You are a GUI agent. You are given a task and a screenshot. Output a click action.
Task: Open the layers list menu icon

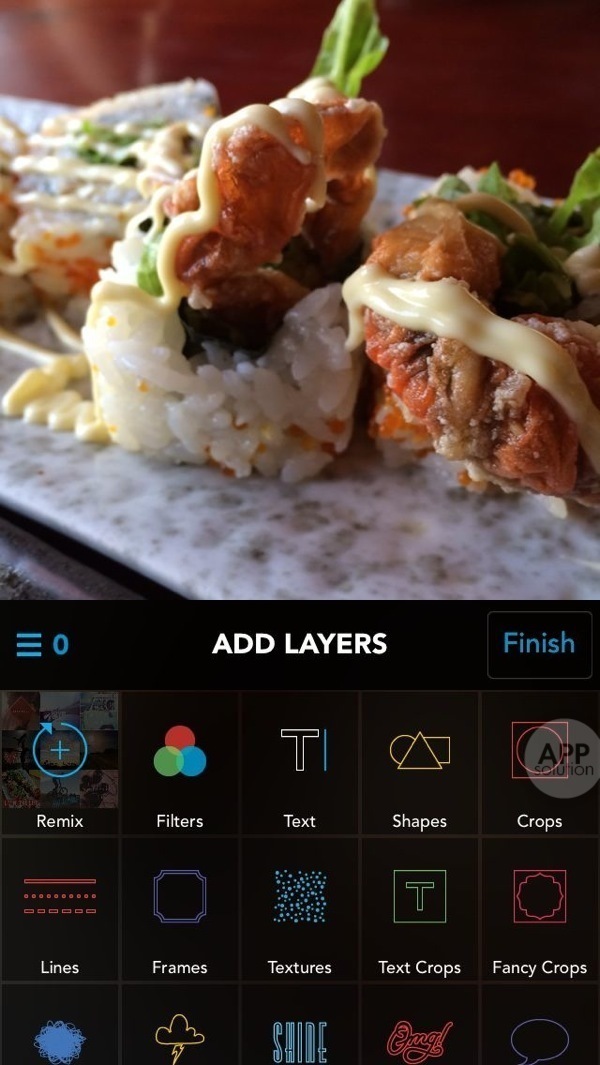[30, 644]
